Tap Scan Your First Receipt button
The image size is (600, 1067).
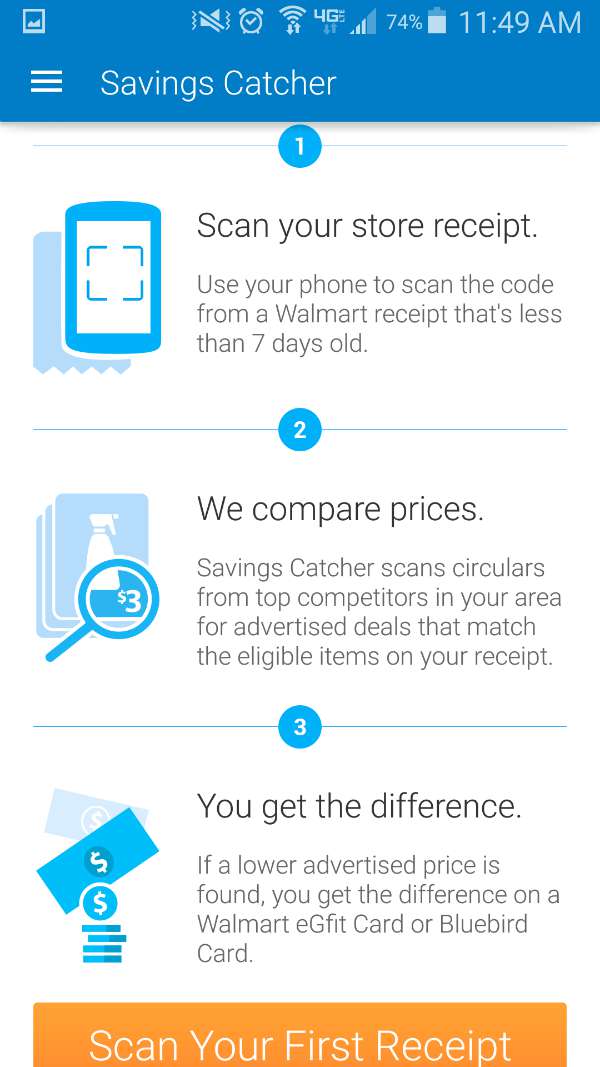click(x=300, y=1034)
